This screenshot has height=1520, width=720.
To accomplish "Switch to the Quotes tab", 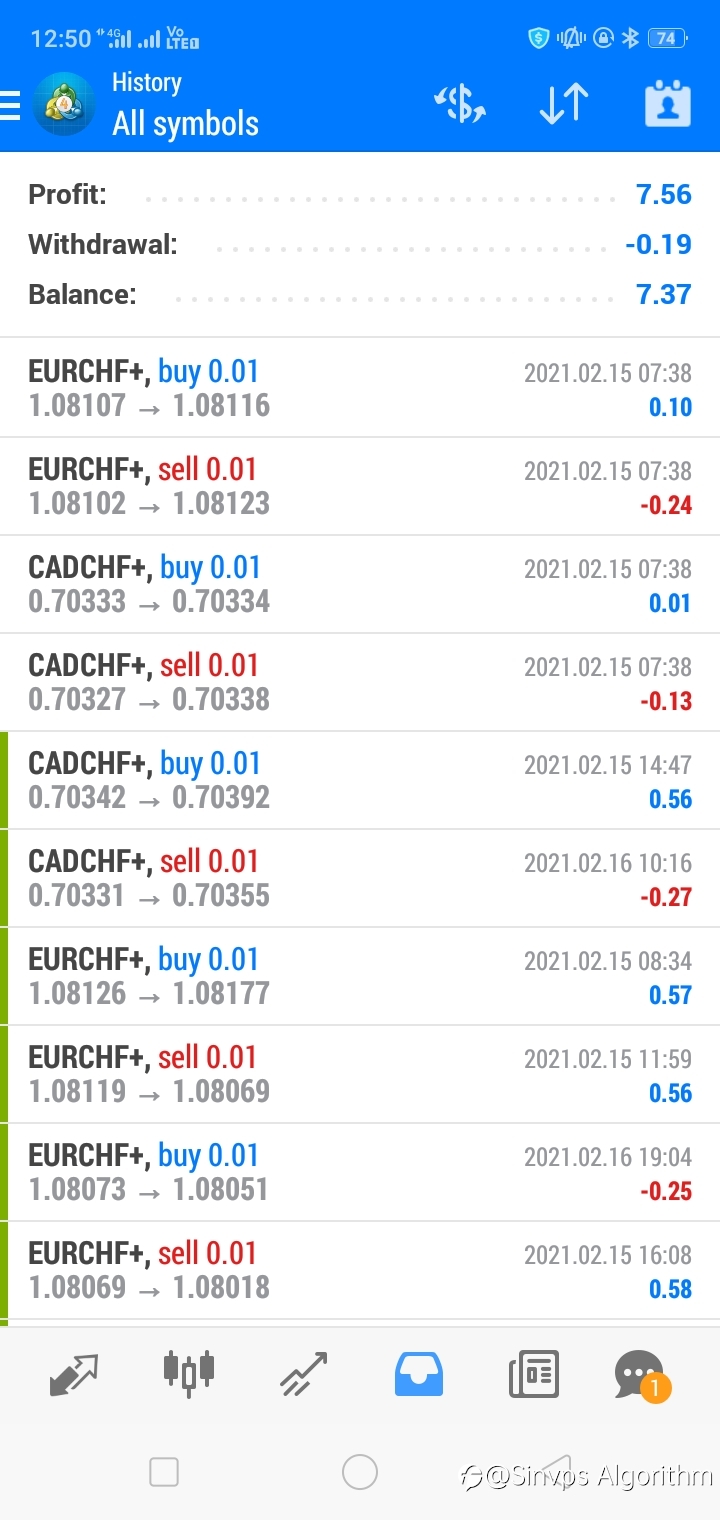I will tap(74, 1374).
